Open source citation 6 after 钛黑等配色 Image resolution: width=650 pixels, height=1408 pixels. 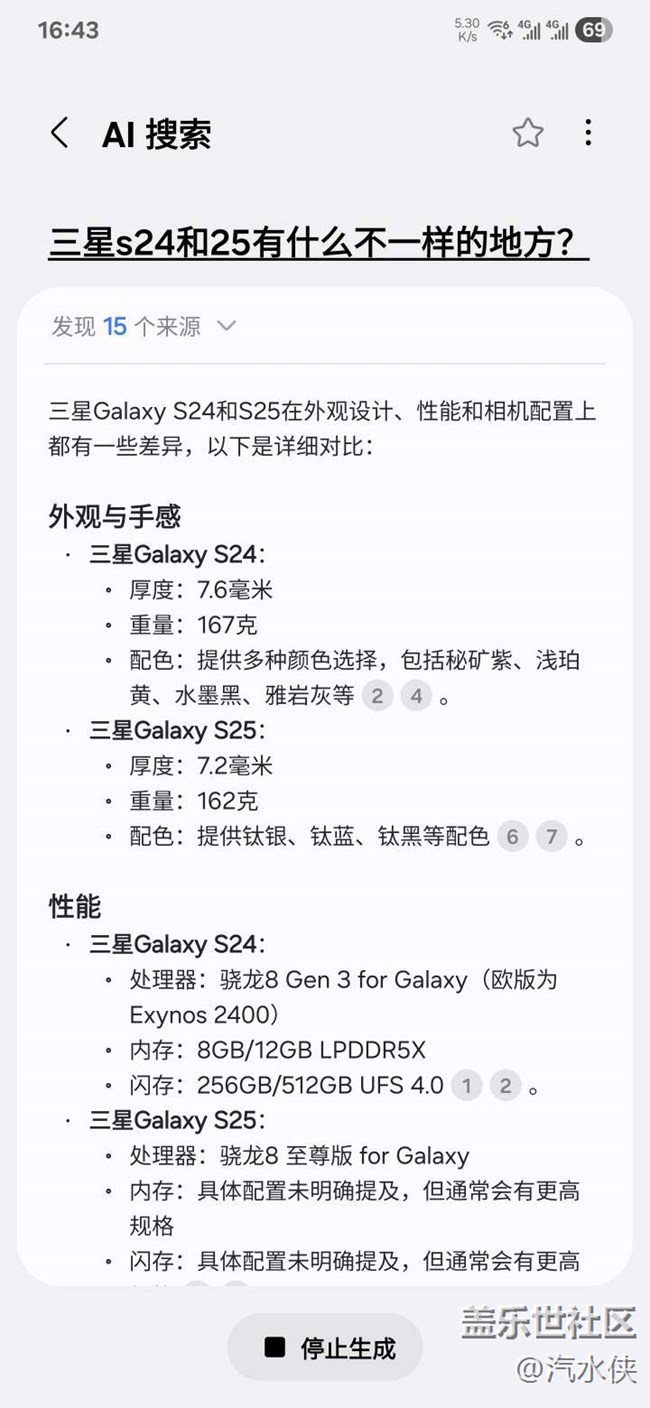tap(512, 836)
